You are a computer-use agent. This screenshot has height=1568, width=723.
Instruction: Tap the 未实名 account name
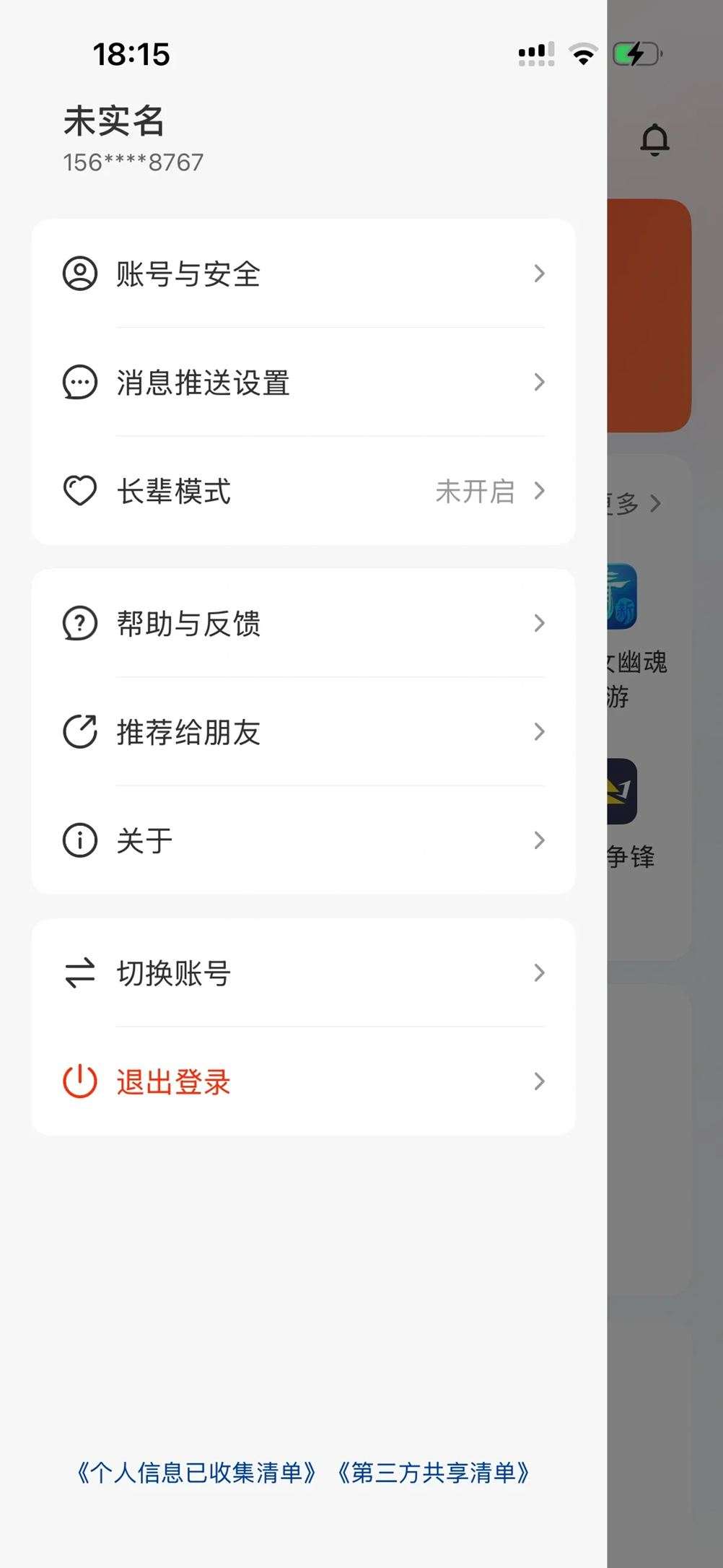(114, 121)
